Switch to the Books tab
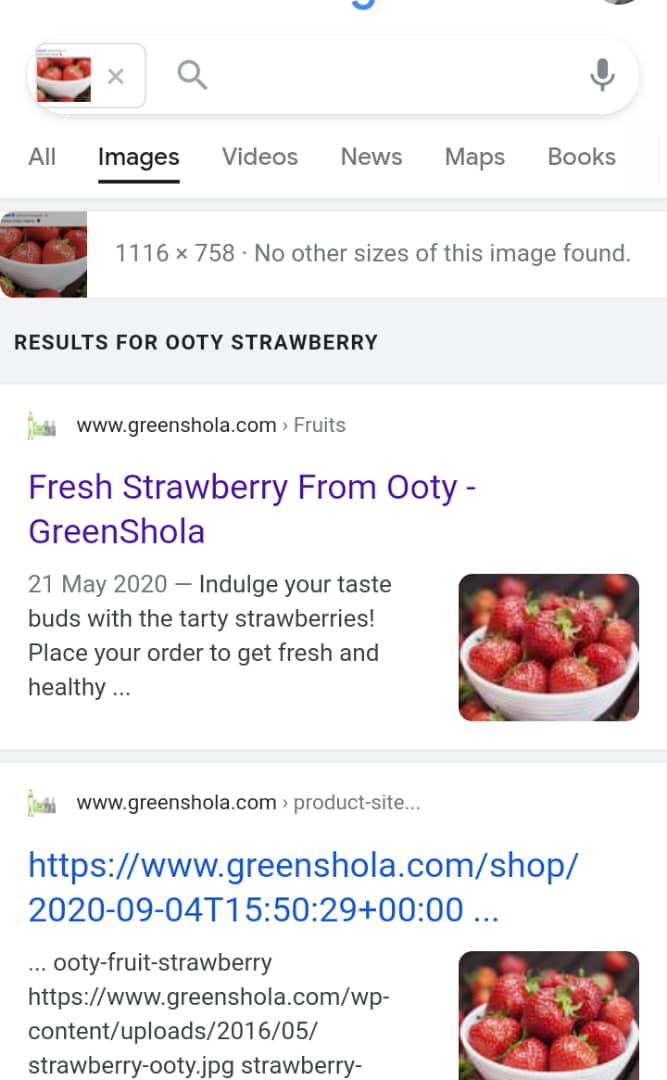This screenshot has width=667, height=1080. 581,157
